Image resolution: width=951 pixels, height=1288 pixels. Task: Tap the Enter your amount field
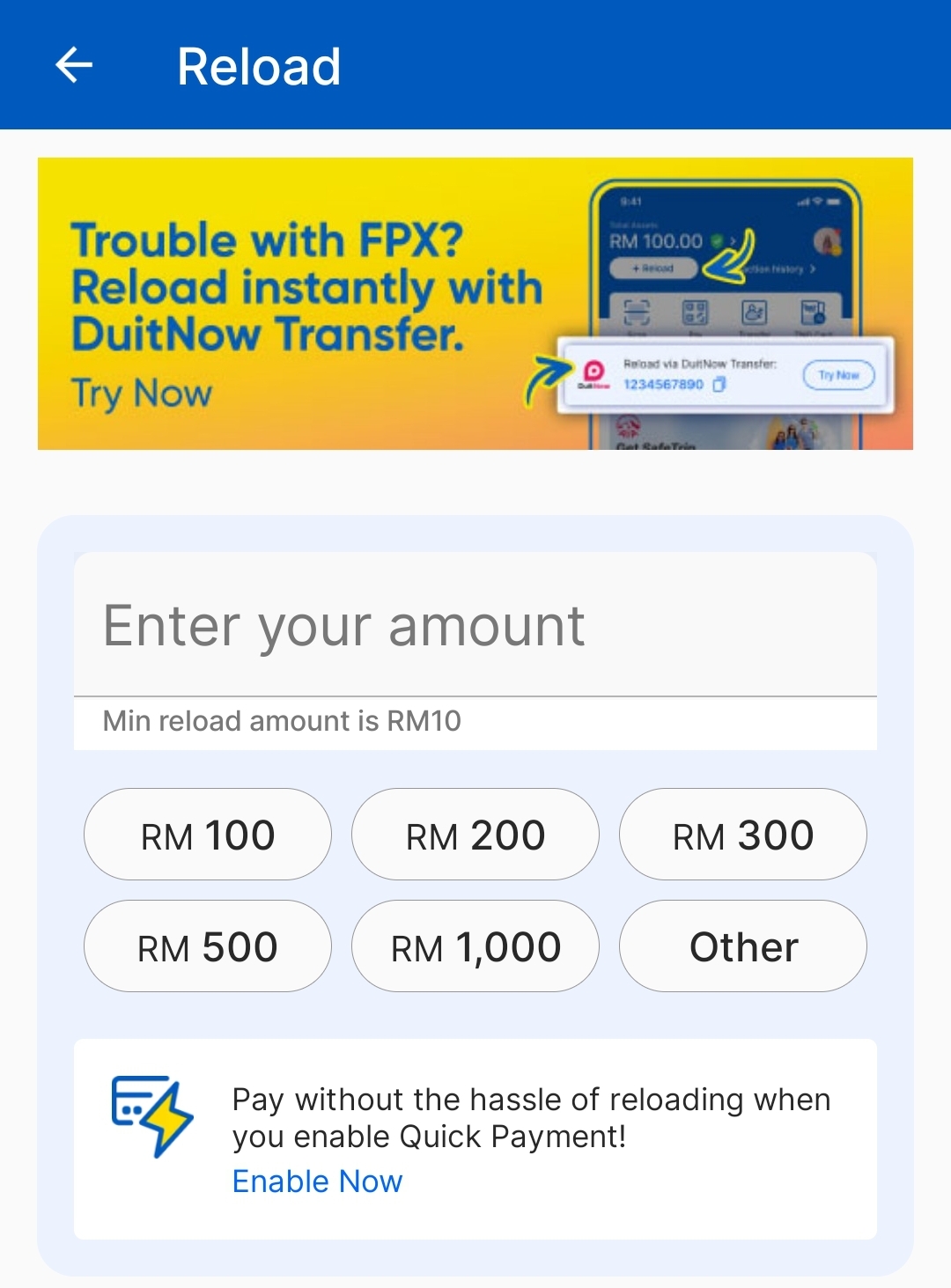[x=475, y=626]
